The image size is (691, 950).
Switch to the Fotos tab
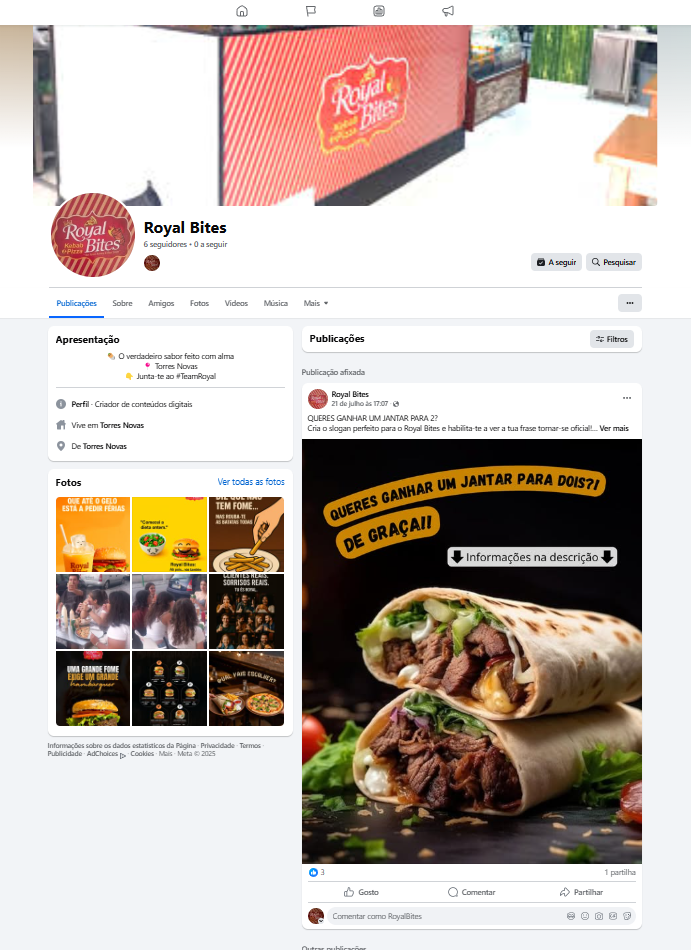coord(199,303)
